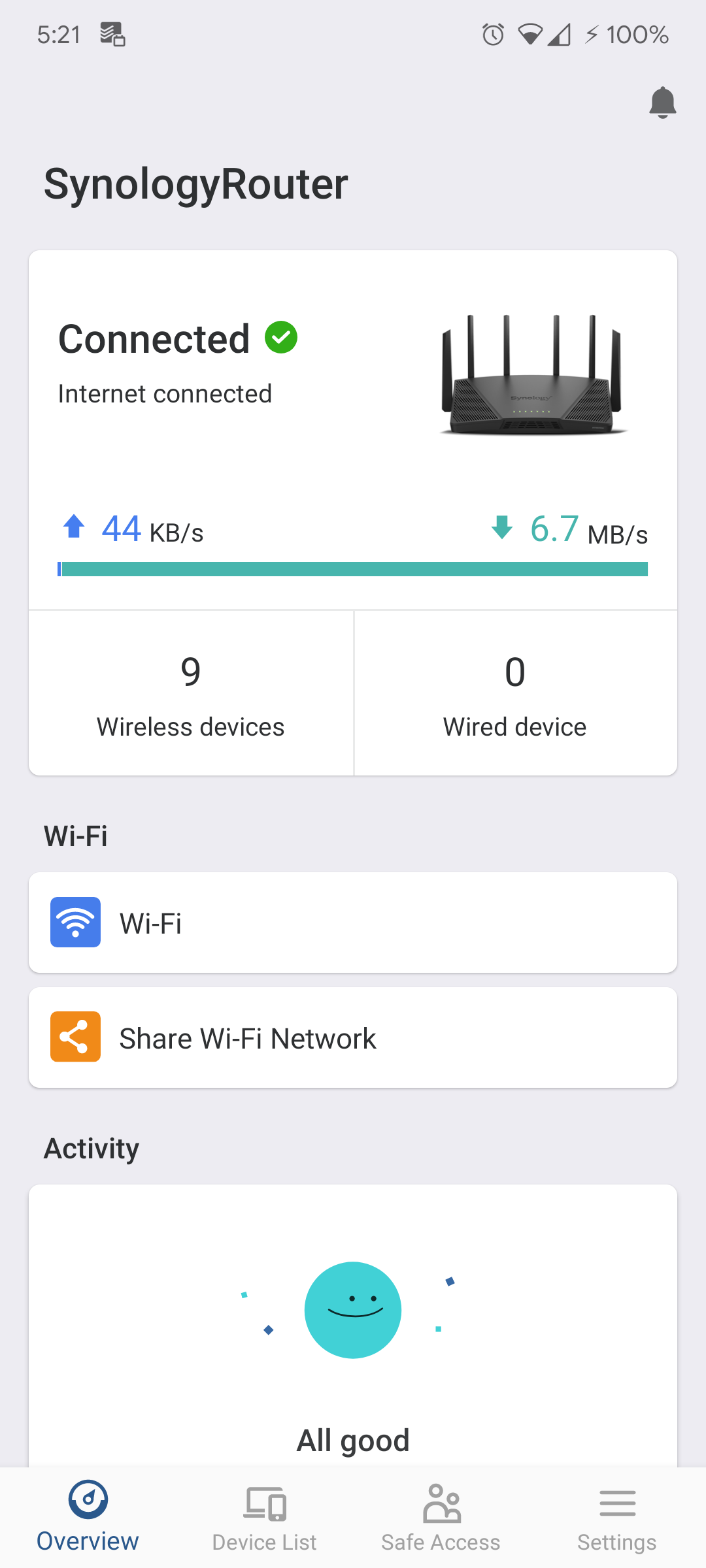View the 9 wireless devices
706x1568 pixels.
click(x=191, y=693)
